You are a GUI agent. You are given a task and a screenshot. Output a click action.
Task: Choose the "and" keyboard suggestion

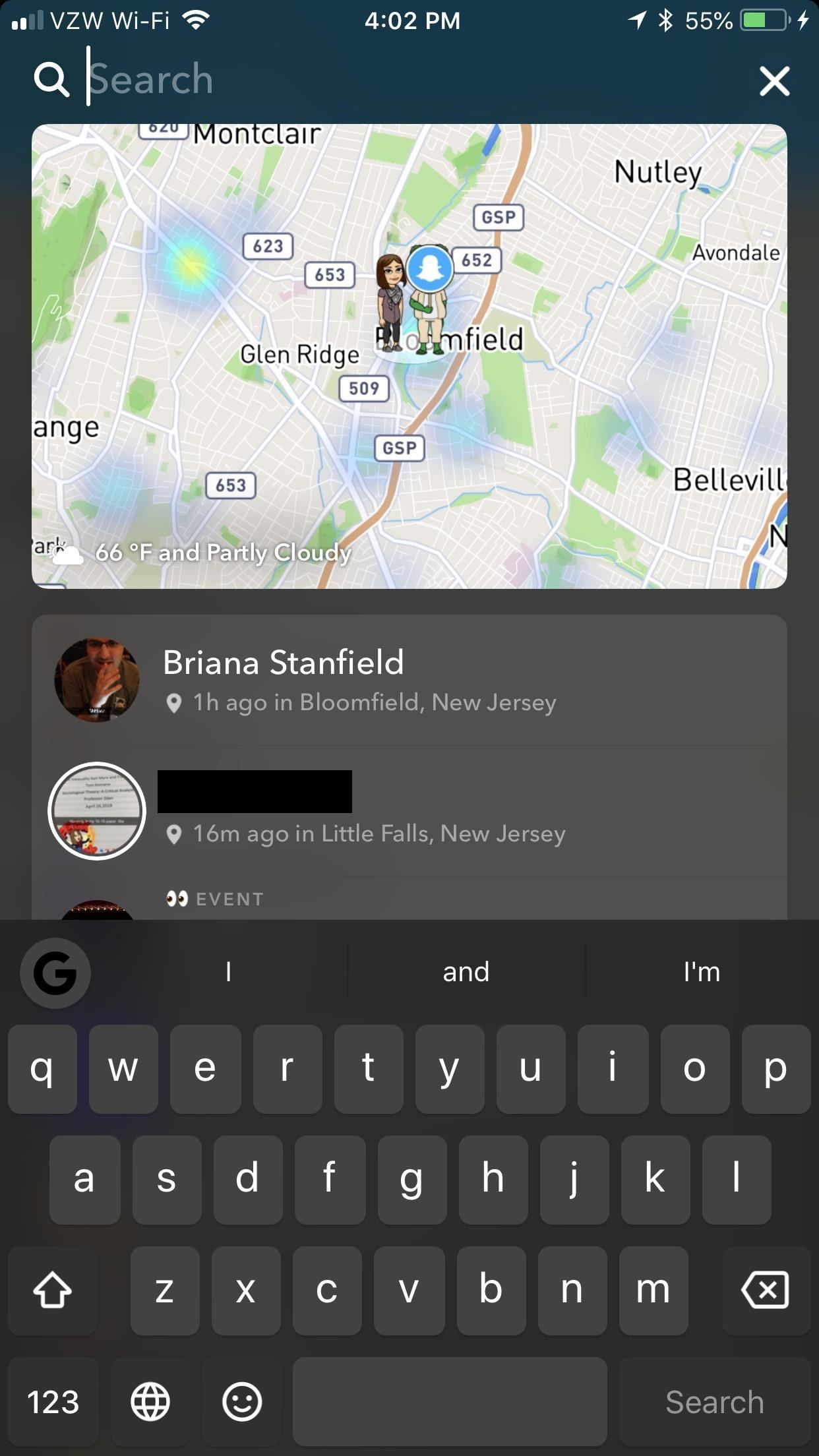466,972
